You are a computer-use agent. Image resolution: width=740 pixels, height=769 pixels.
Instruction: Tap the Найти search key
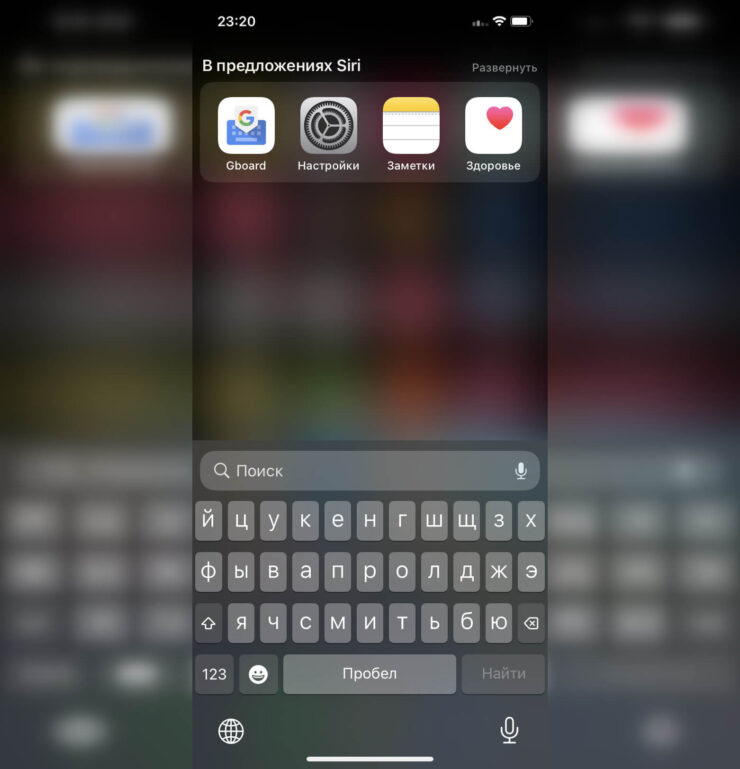coord(503,674)
